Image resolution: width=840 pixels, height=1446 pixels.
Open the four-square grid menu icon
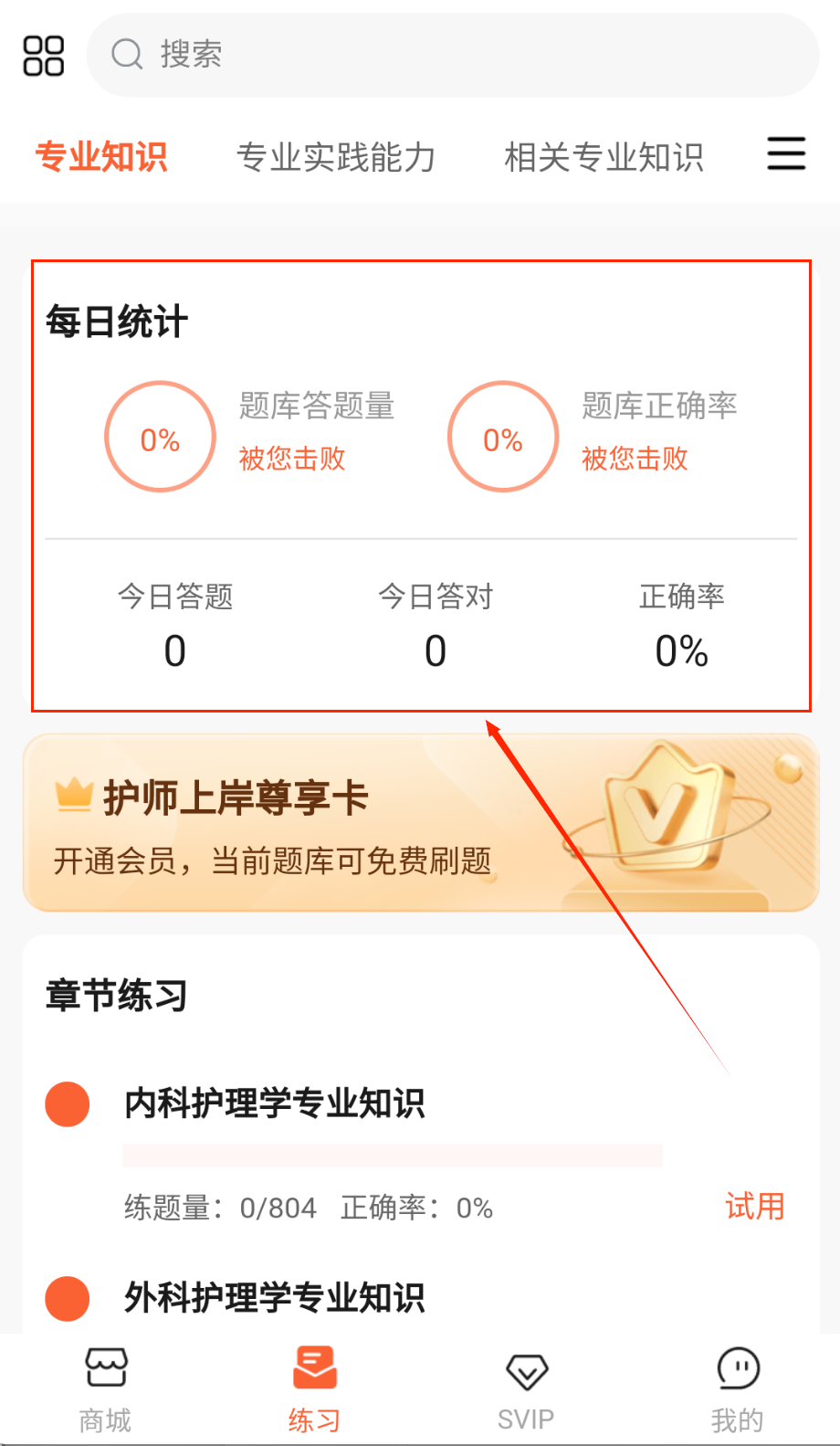click(x=43, y=56)
